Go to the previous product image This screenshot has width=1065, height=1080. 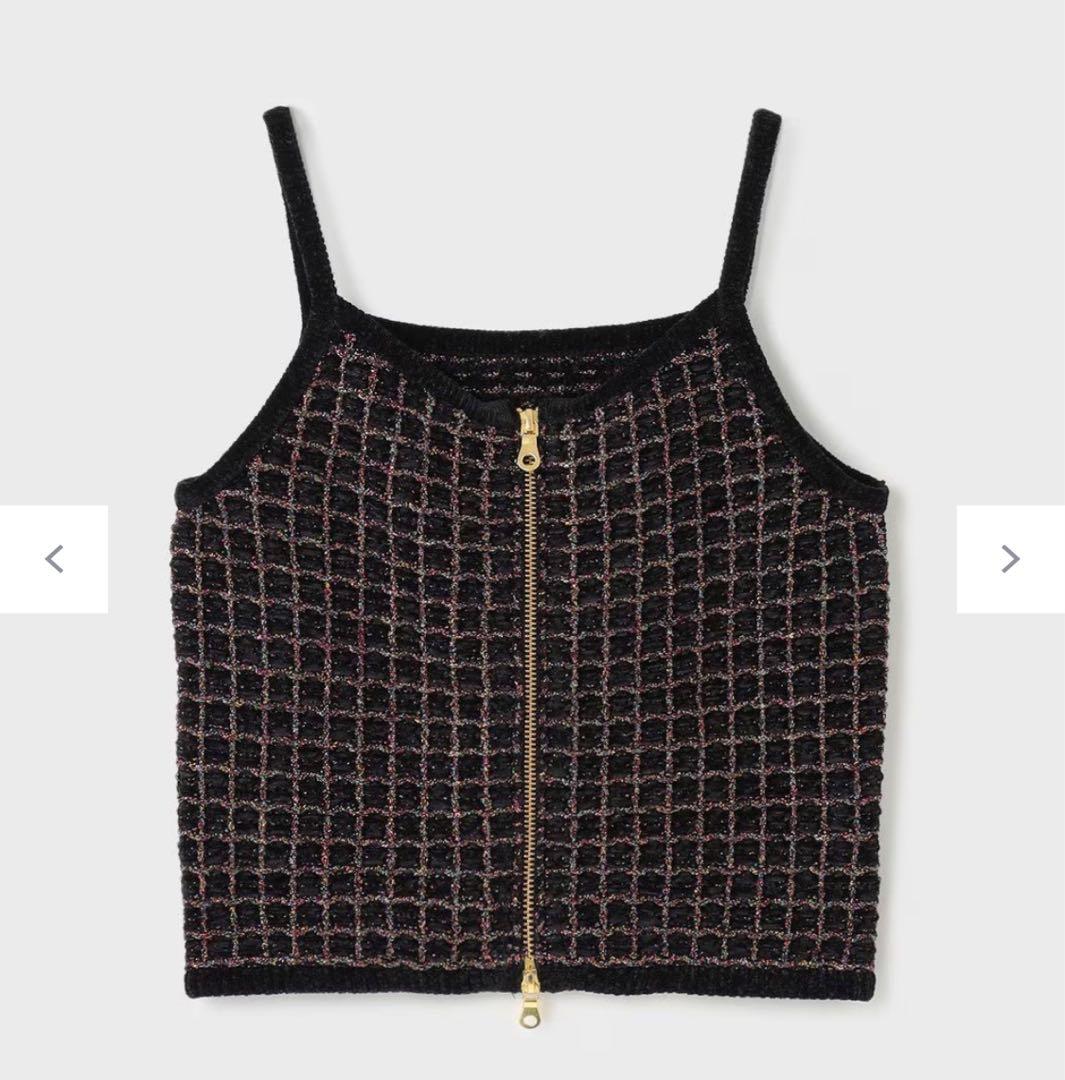54,559
